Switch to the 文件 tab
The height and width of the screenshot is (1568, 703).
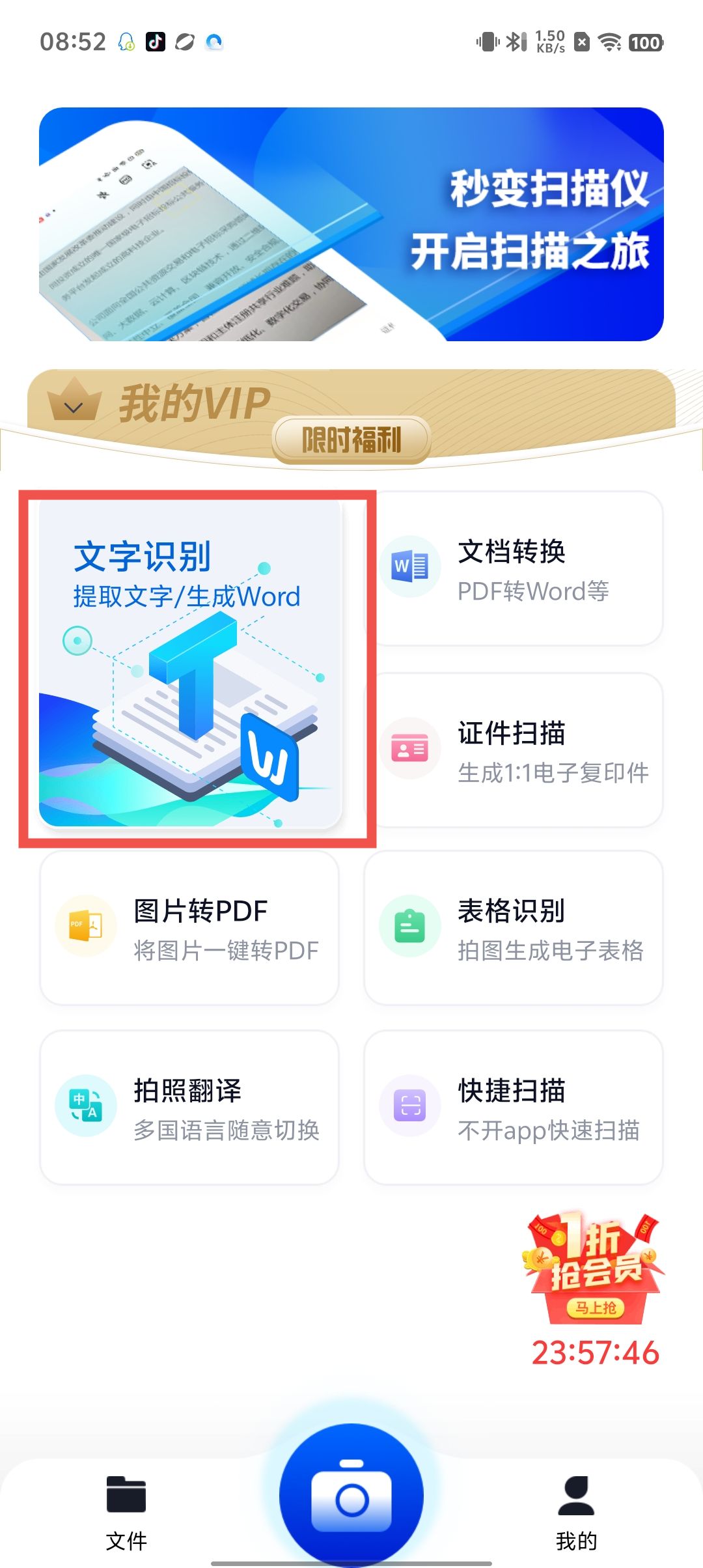click(126, 1512)
